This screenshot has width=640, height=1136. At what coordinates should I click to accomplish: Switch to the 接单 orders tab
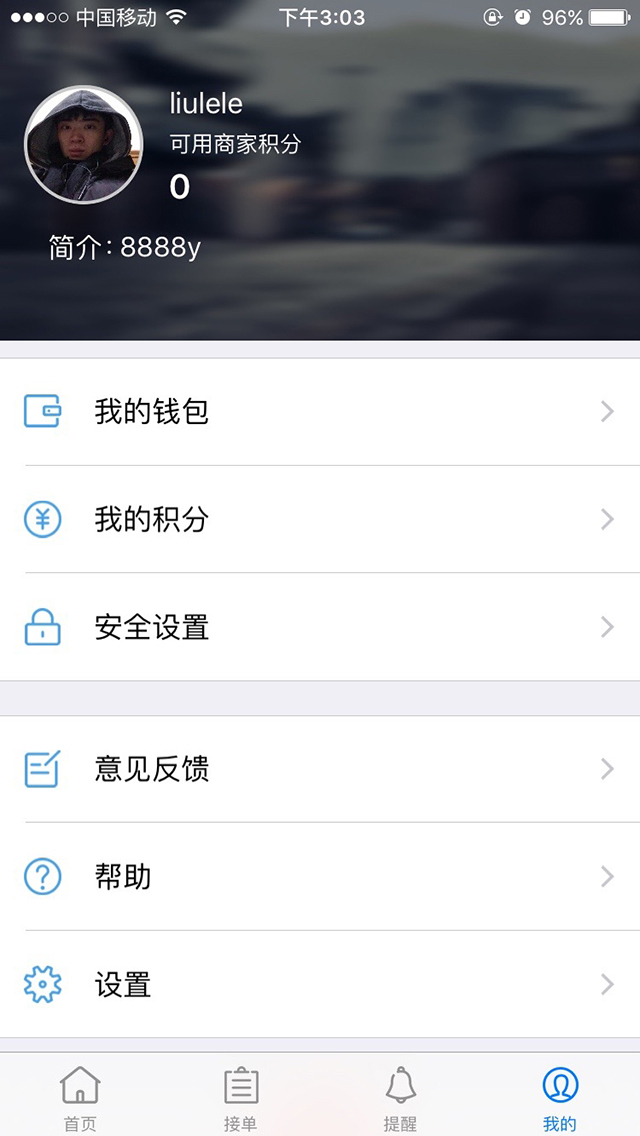pyautogui.click(x=240, y=1097)
